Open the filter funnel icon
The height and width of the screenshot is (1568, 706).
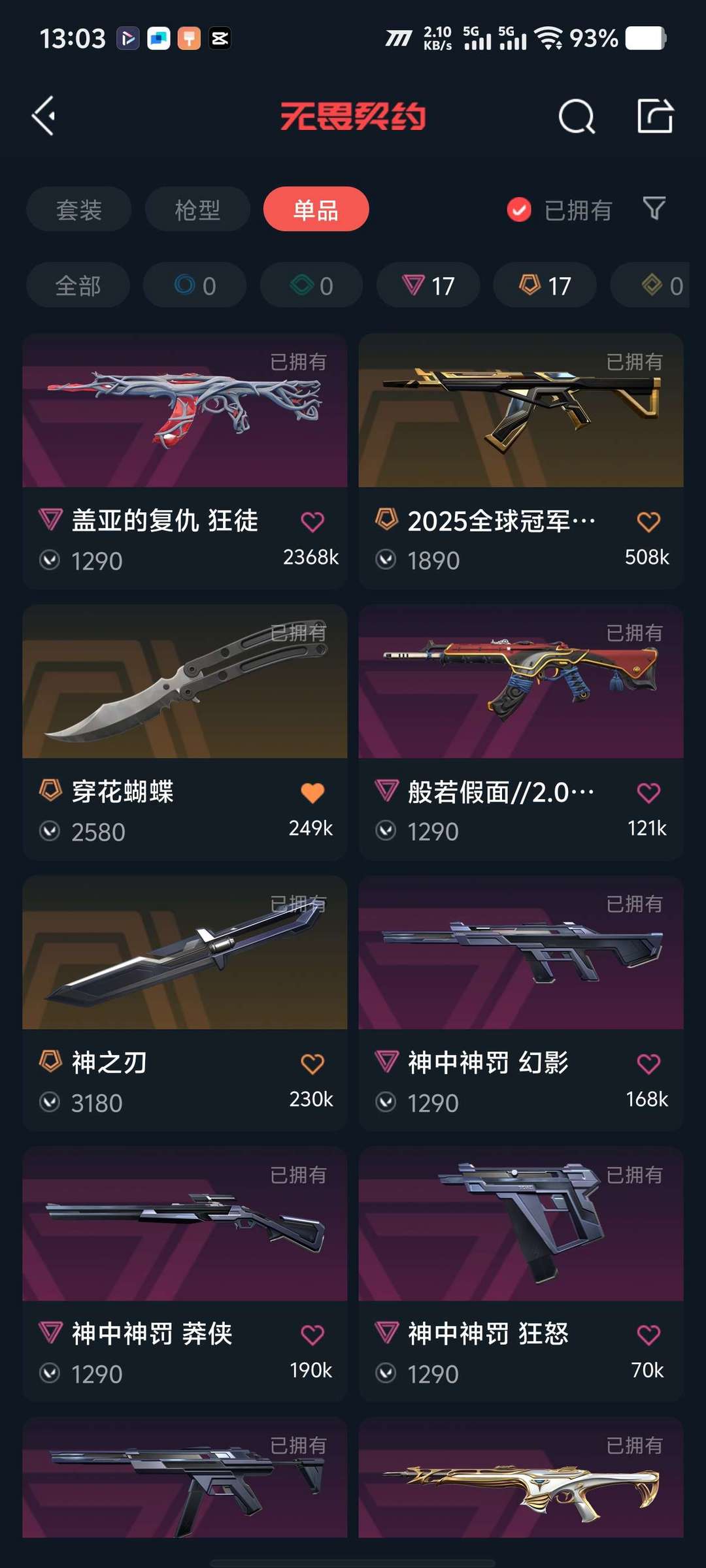[654, 208]
